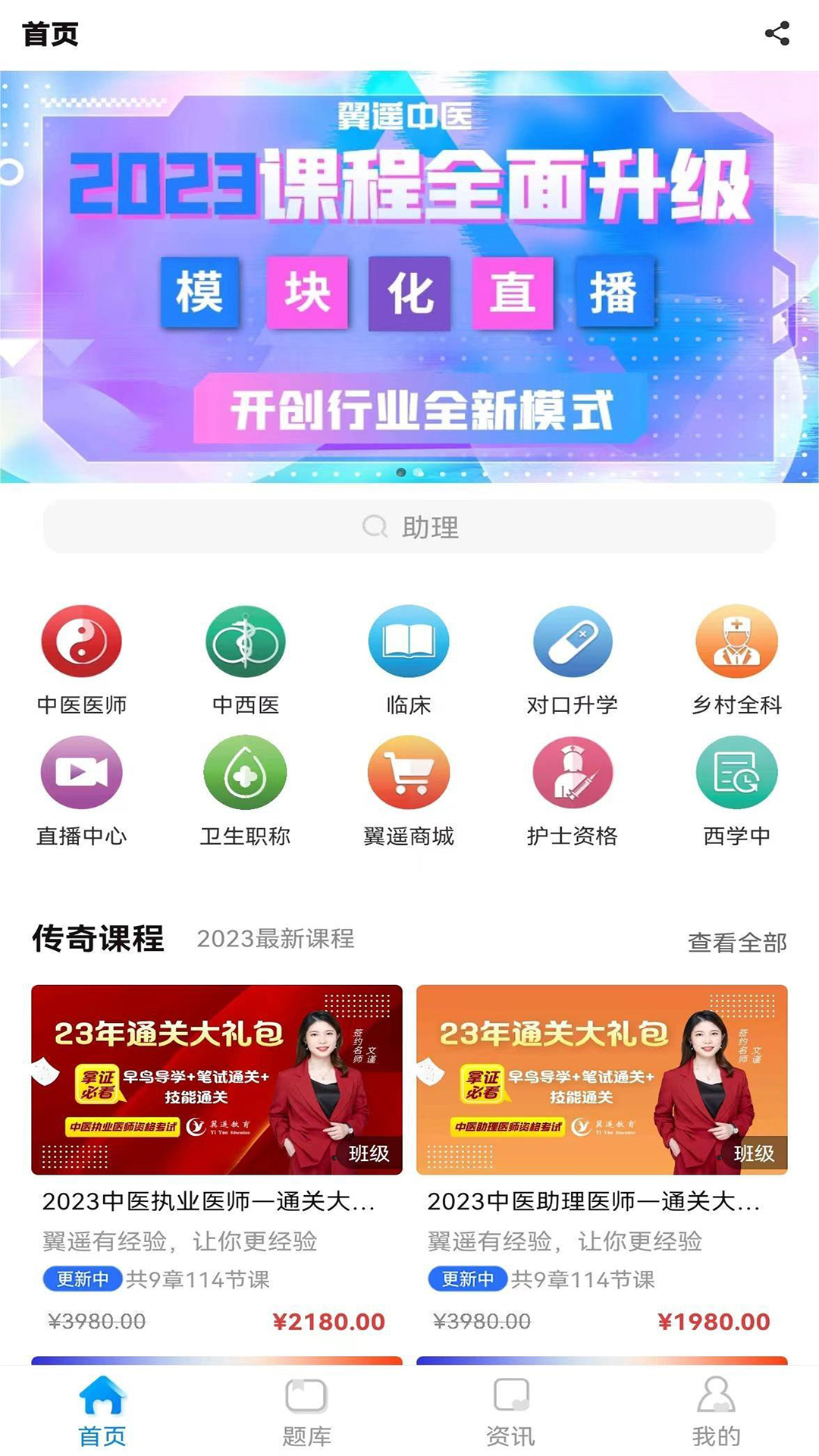This screenshot has height=1456, width=819.
Task: Select the 中西医 category
Action: (246, 660)
